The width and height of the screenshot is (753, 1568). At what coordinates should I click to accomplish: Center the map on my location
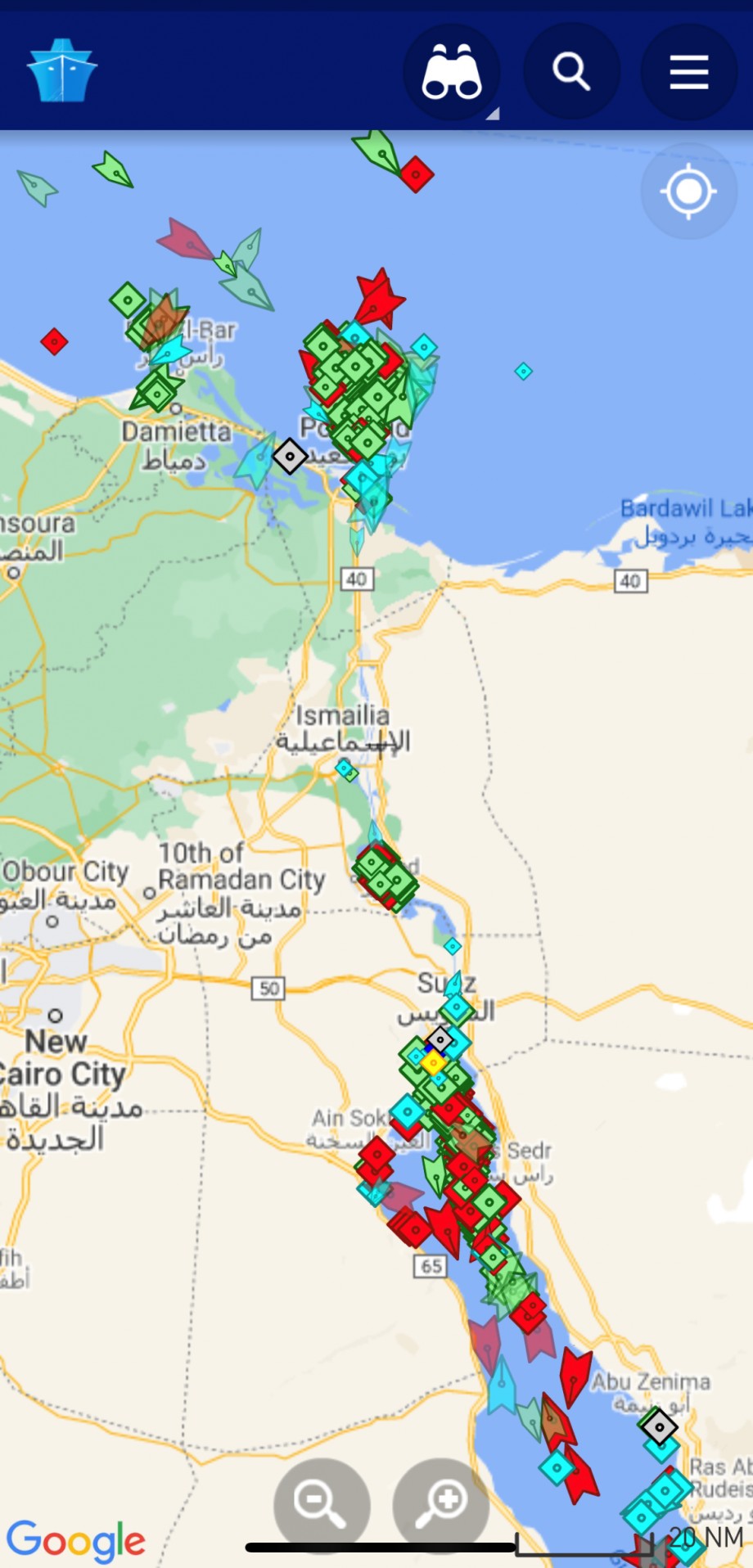[x=689, y=191]
